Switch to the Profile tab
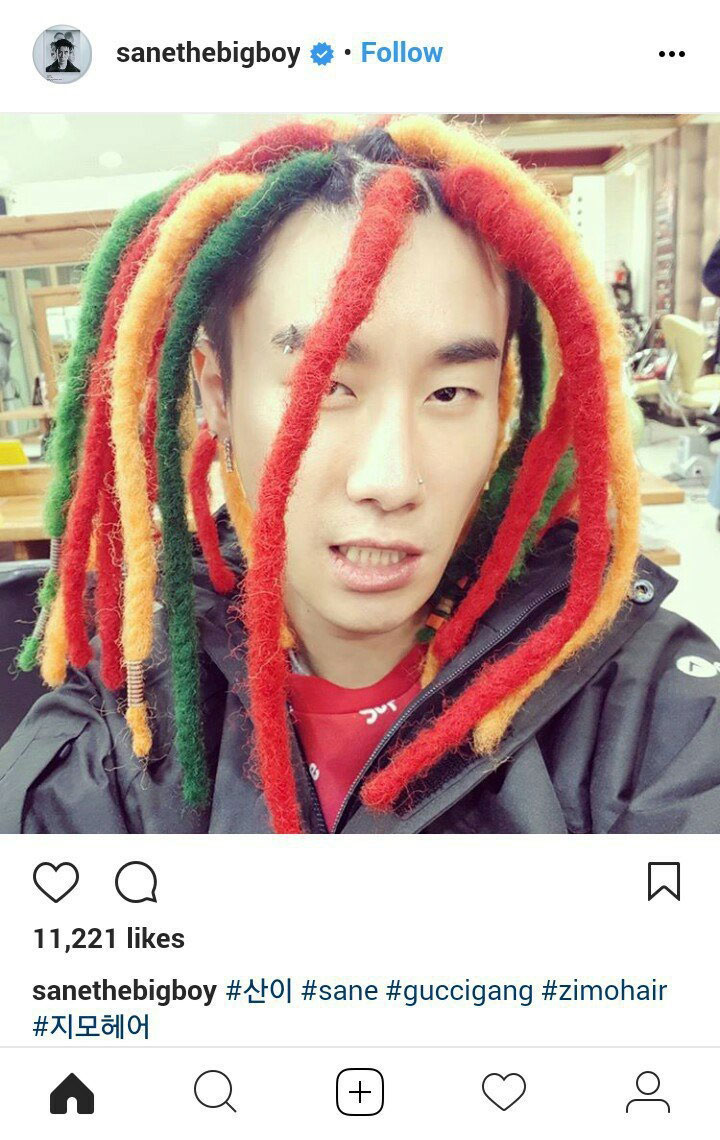Viewport: 720px width, 1140px height. coord(648,1092)
